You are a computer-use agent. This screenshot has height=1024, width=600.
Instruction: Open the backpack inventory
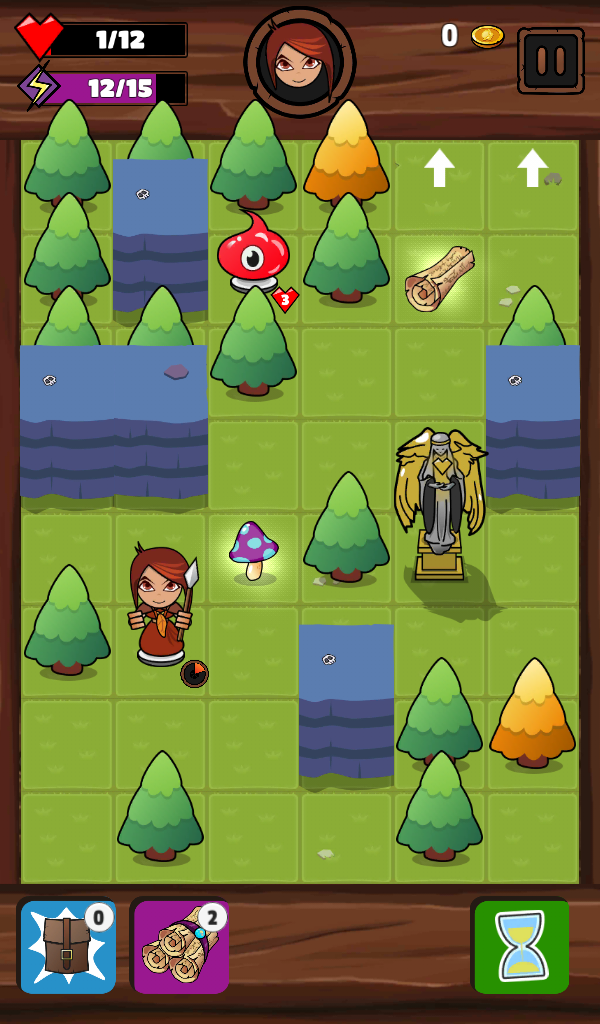(x=68, y=946)
